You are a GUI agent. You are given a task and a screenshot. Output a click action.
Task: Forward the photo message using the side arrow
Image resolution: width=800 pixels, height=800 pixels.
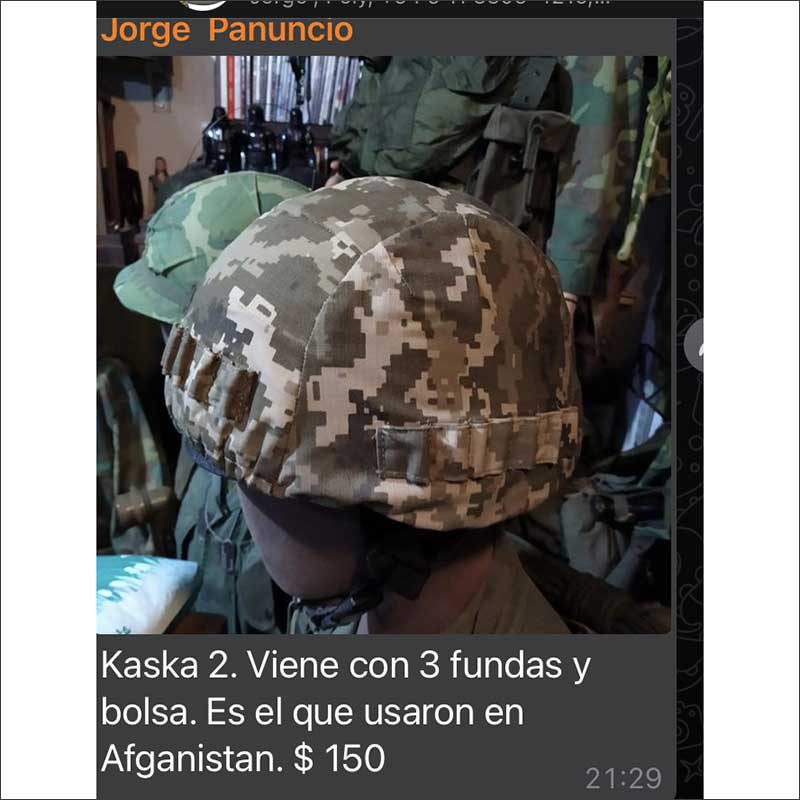(695, 346)
